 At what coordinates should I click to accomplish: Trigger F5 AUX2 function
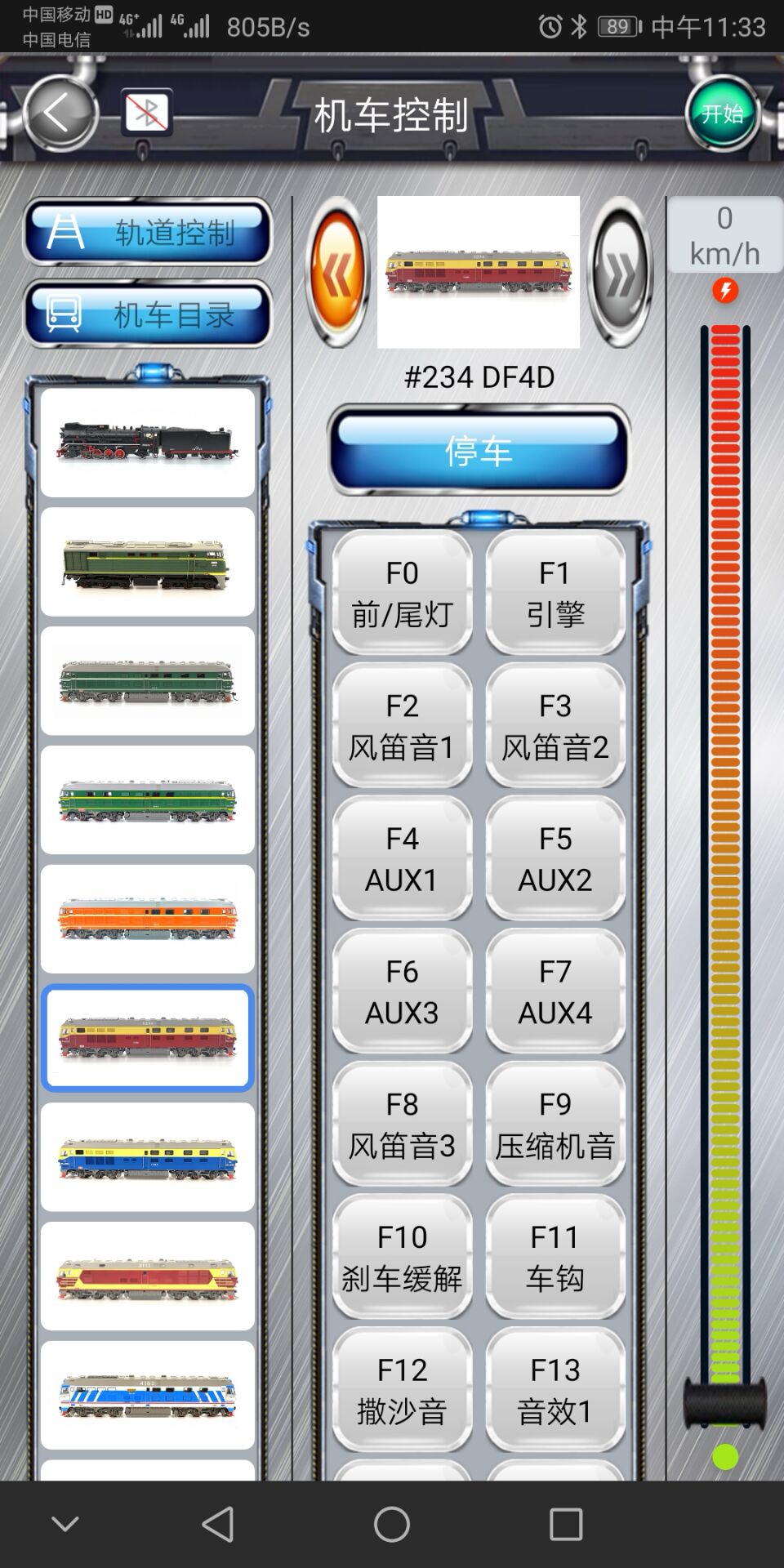(555, 858)
